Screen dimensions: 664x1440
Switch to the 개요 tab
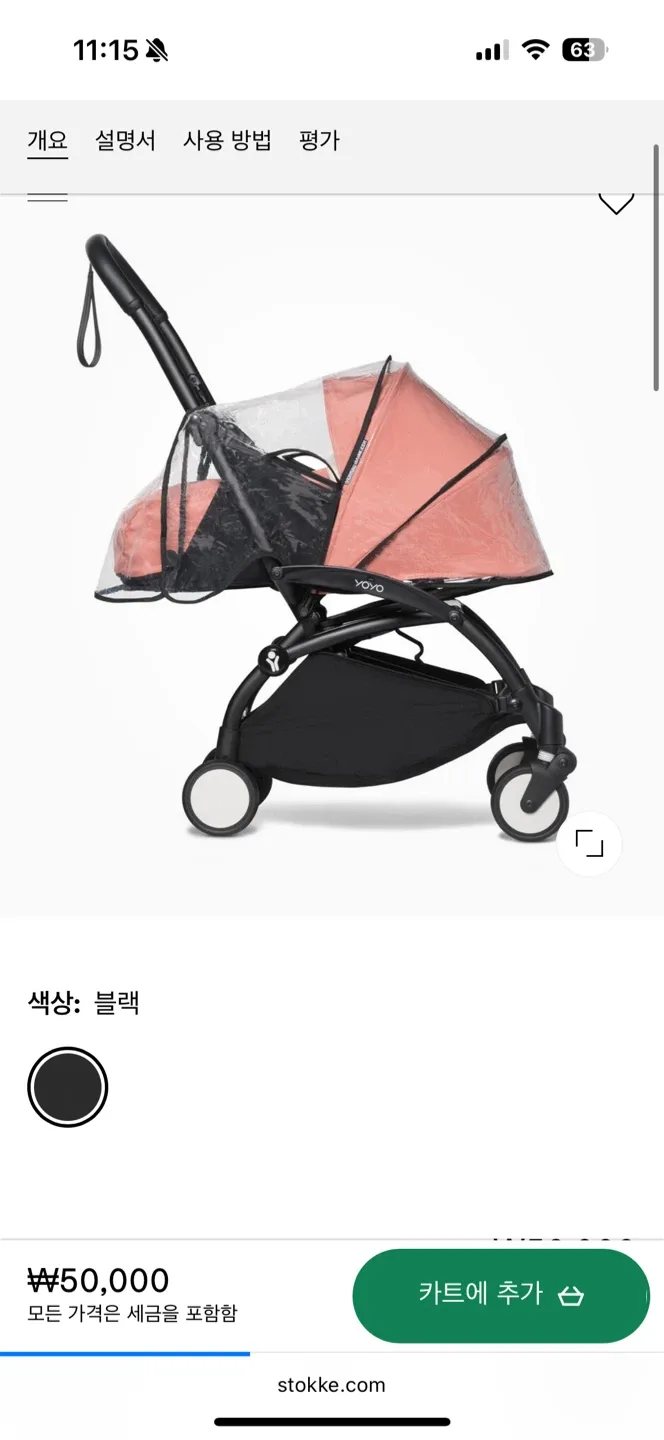pyautogui.click(x=47, y=141)
